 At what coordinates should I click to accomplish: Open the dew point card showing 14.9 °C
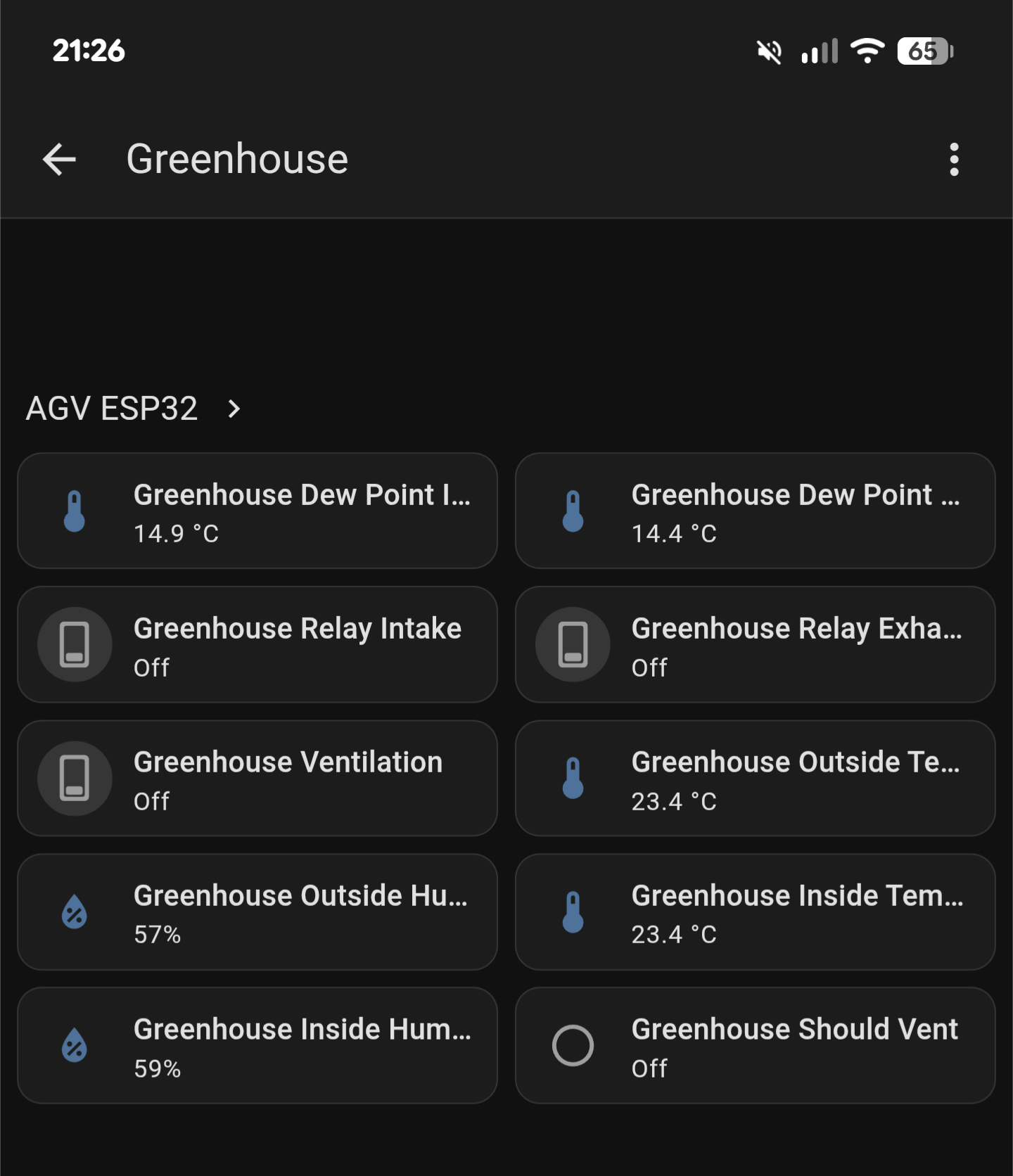click(x=257, y=511)
